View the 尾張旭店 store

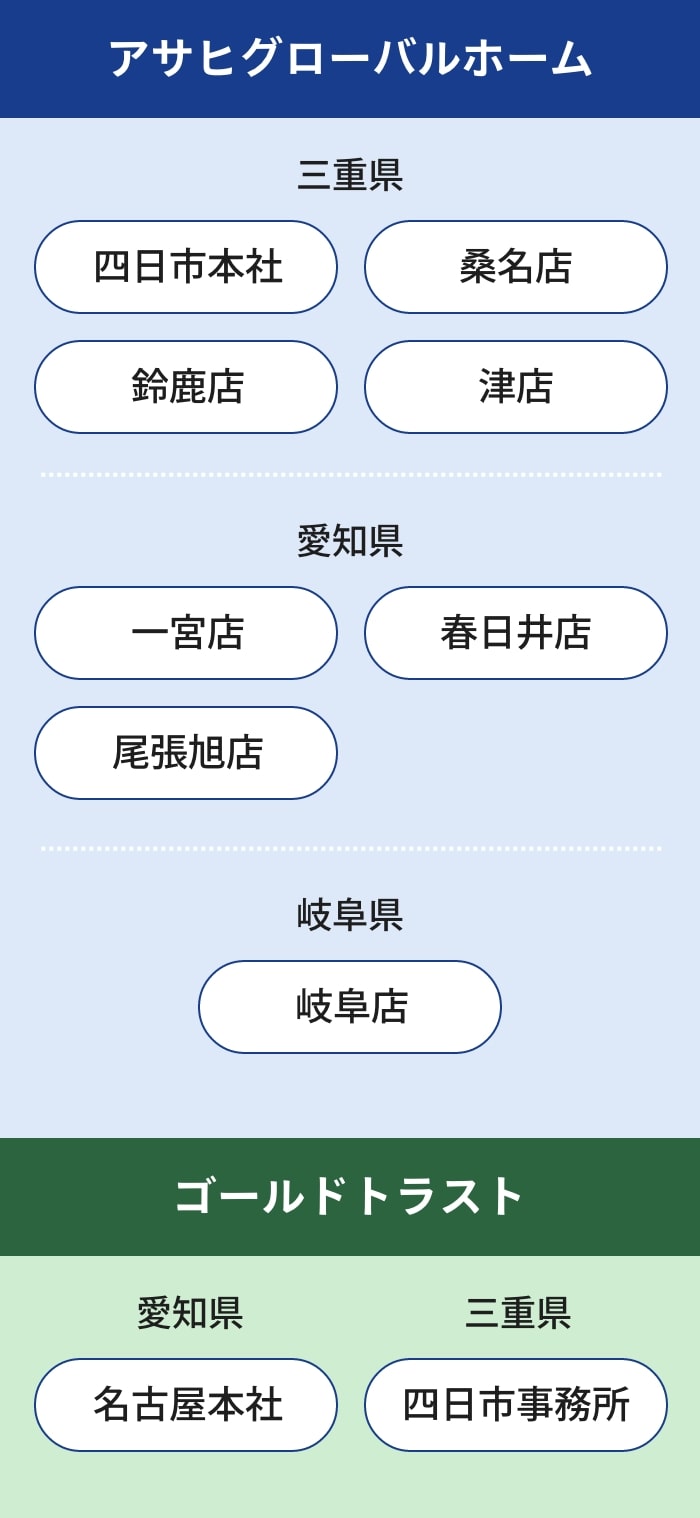[x=186, y=753]
